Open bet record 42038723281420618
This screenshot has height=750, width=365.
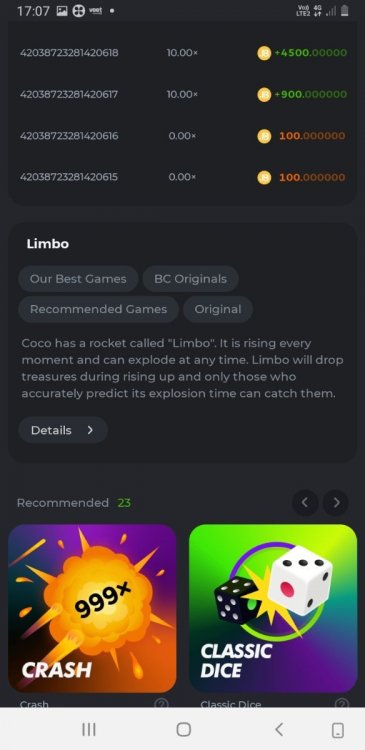(x=183, y=53)
